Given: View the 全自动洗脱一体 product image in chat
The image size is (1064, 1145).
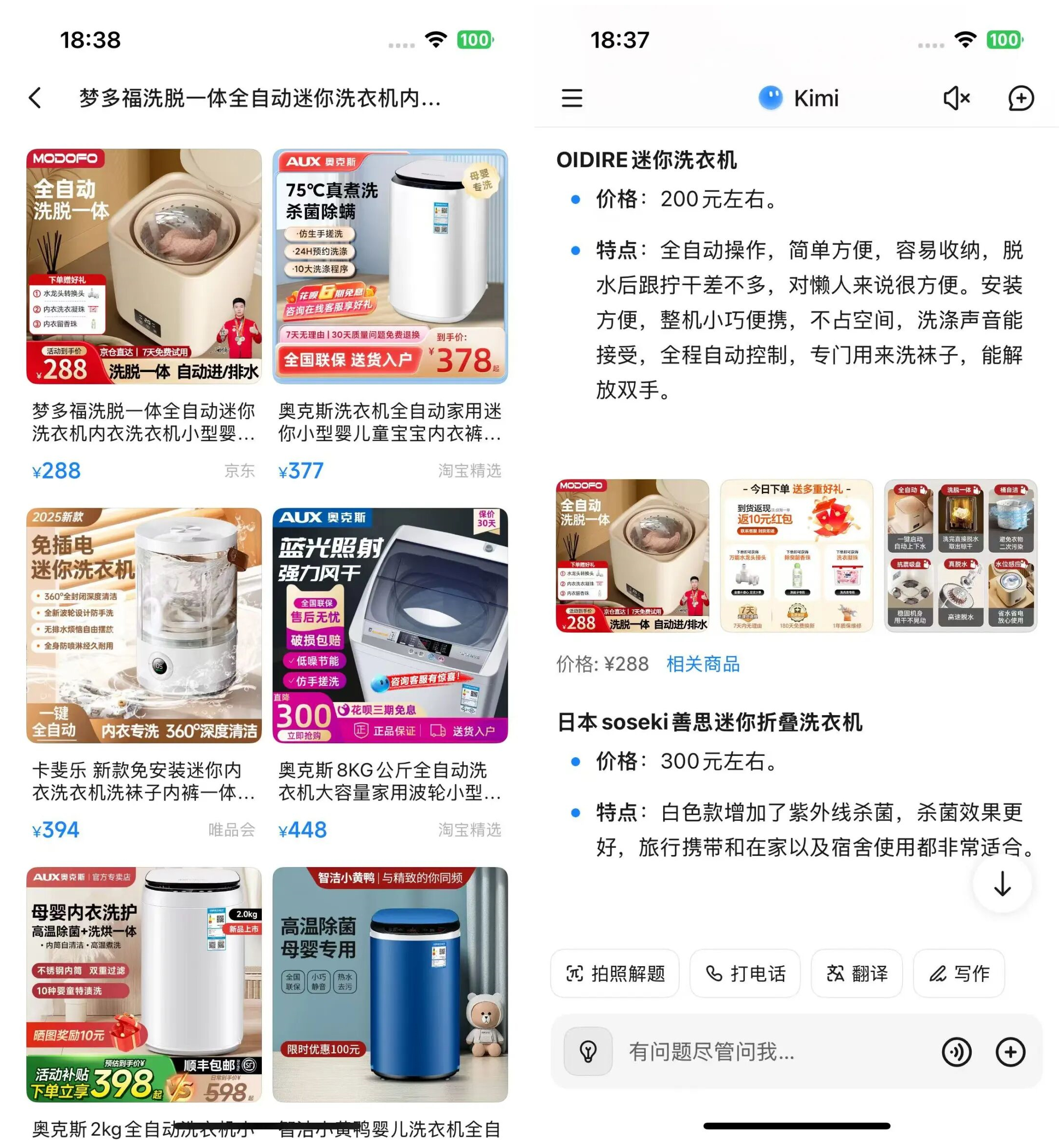Looking at the screenshot, I should pyautogui.click(x=632, y=556).
